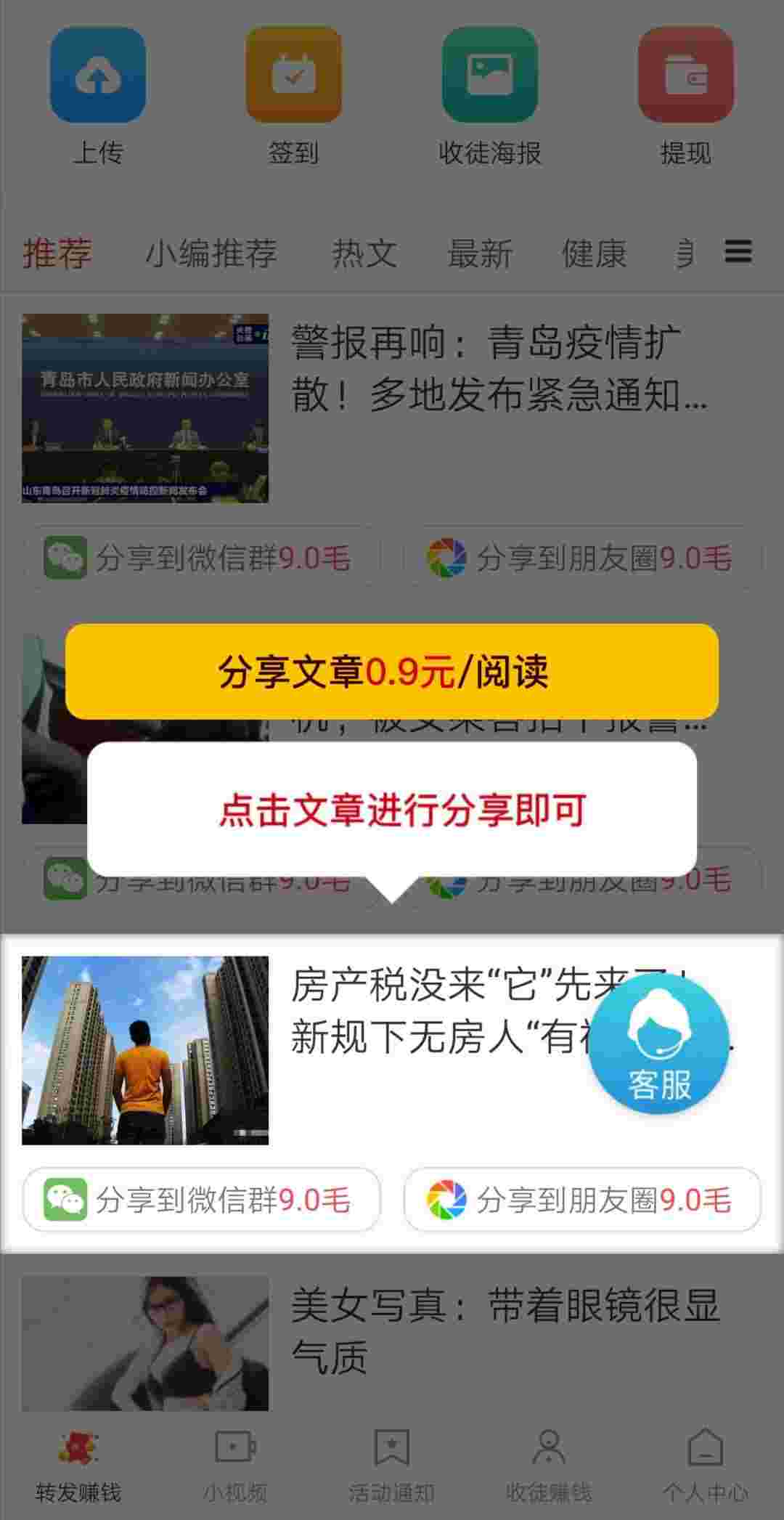Switch to 小编推荐 tab
This screenshot has height=1520, width=784.
click(211, 253)
